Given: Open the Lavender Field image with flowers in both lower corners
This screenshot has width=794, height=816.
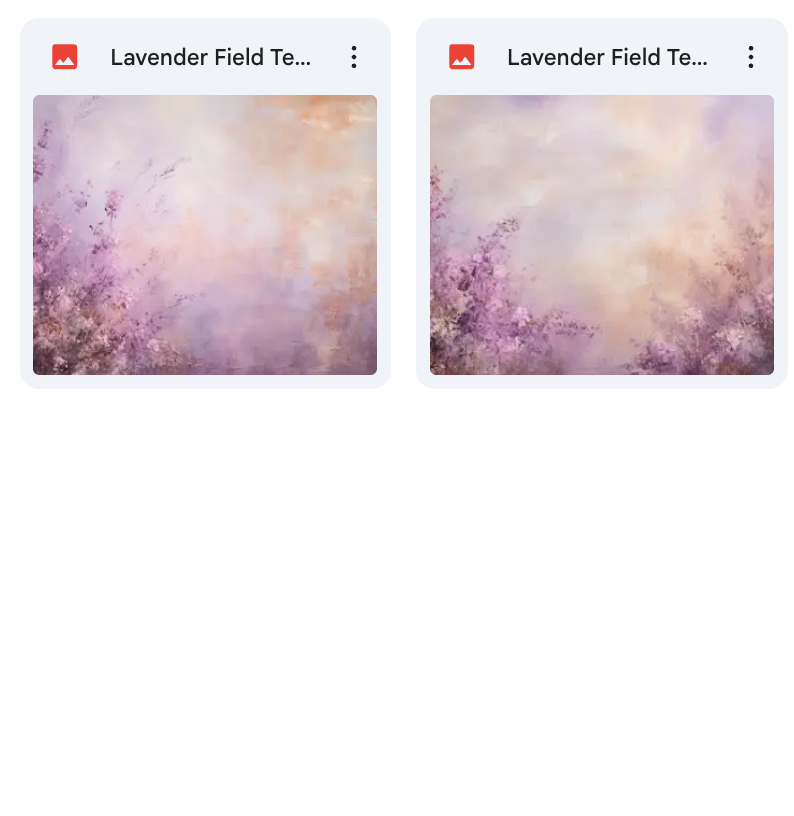Looking at the screenshot, I should pos(601,235).
